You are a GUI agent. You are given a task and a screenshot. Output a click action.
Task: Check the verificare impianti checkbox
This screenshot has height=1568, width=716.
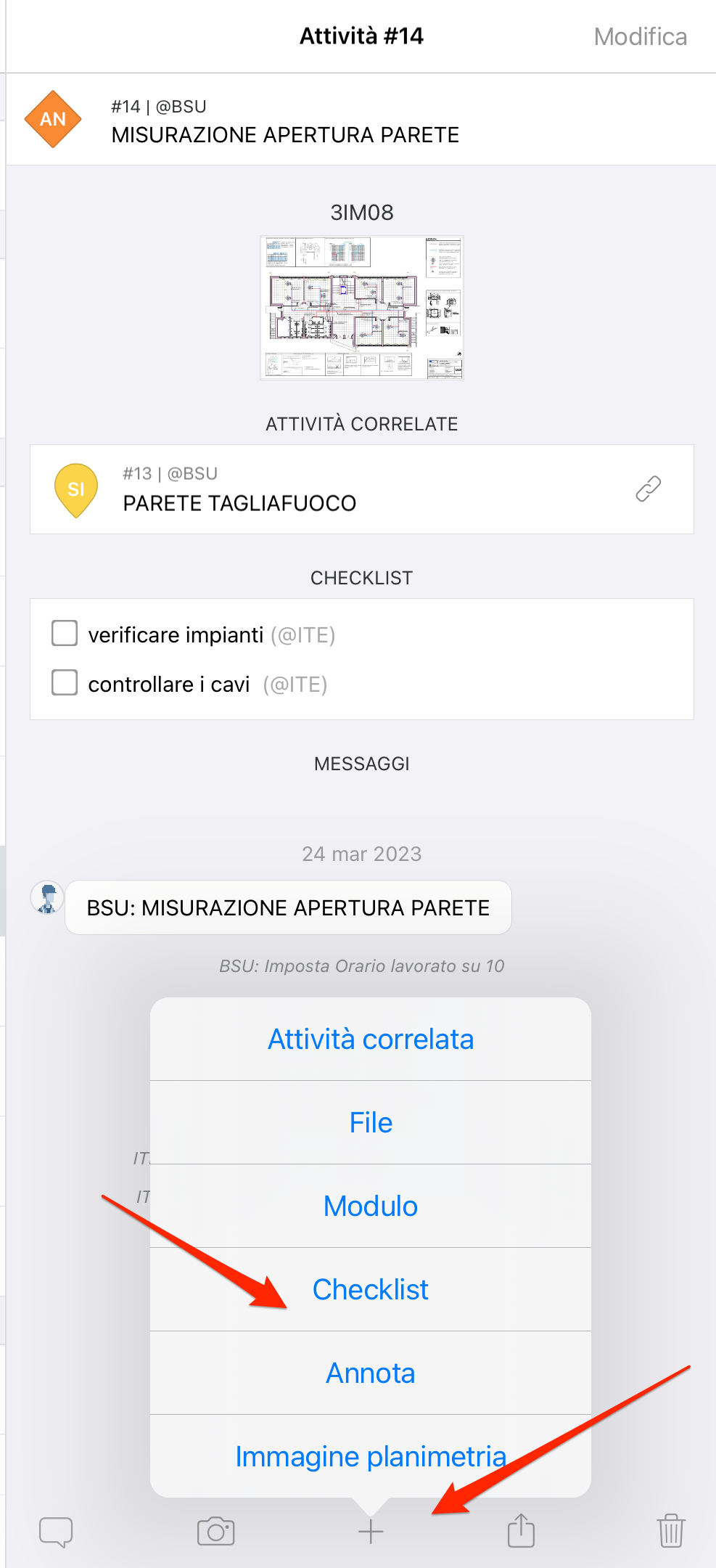tap(65, 633)
